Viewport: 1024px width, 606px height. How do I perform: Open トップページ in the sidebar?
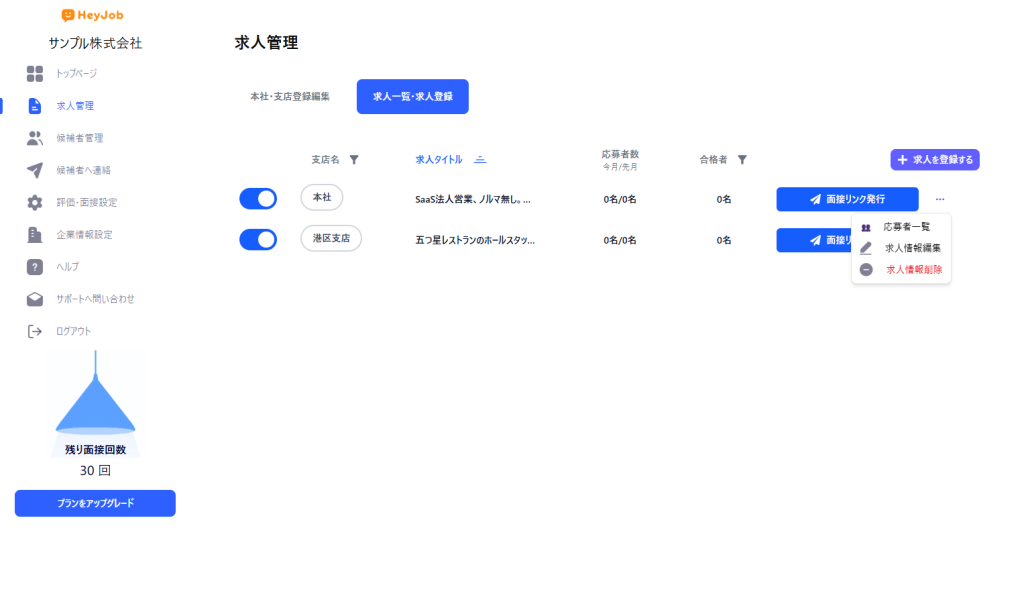[75, 74]
